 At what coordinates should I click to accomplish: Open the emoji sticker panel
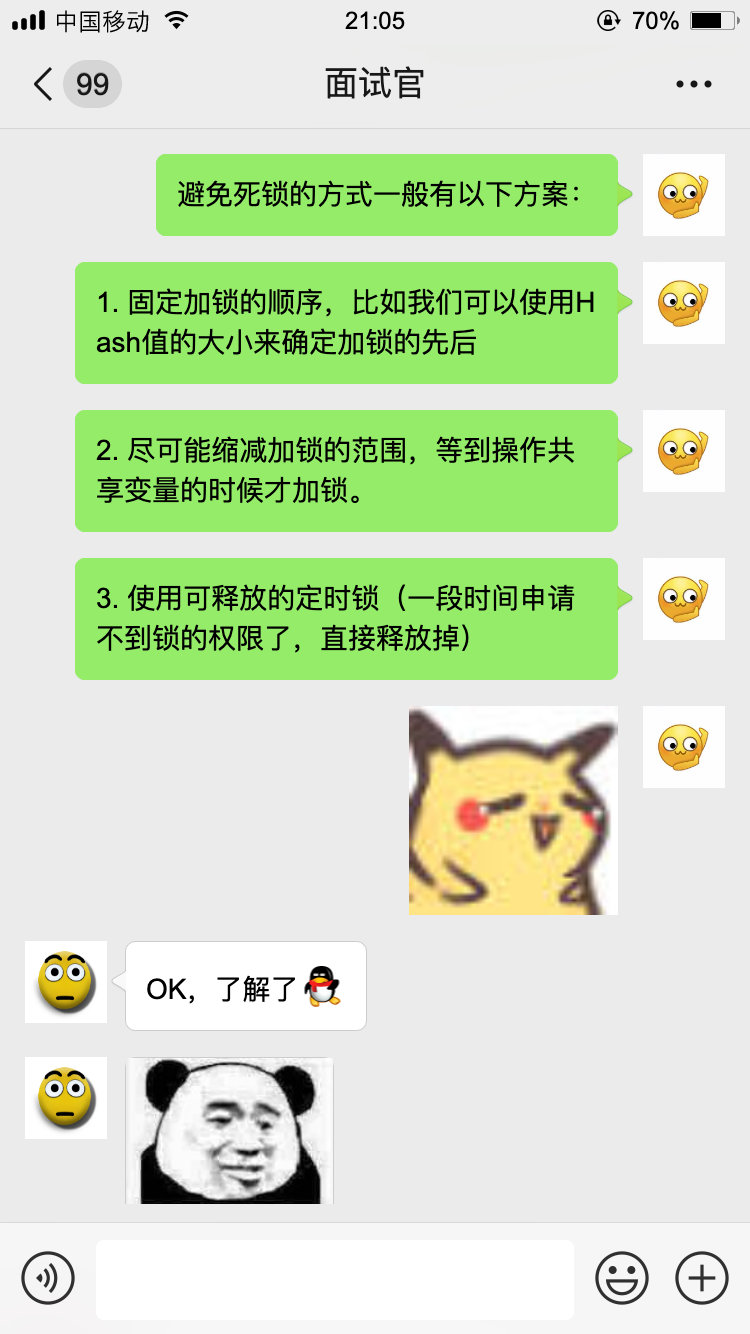622,1278
